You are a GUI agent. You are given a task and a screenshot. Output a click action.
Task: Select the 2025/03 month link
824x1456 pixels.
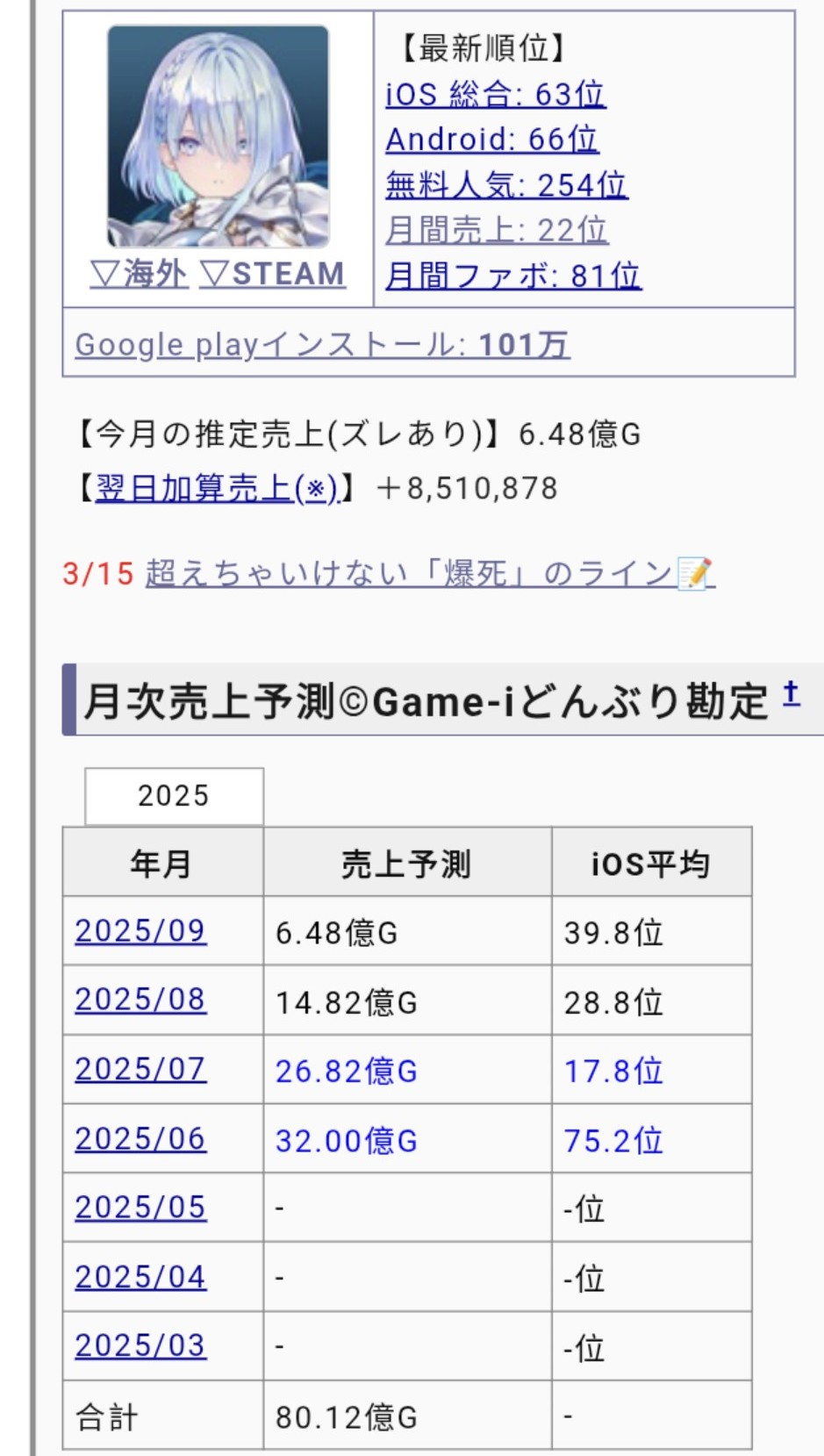click(x=140, y=1345)
